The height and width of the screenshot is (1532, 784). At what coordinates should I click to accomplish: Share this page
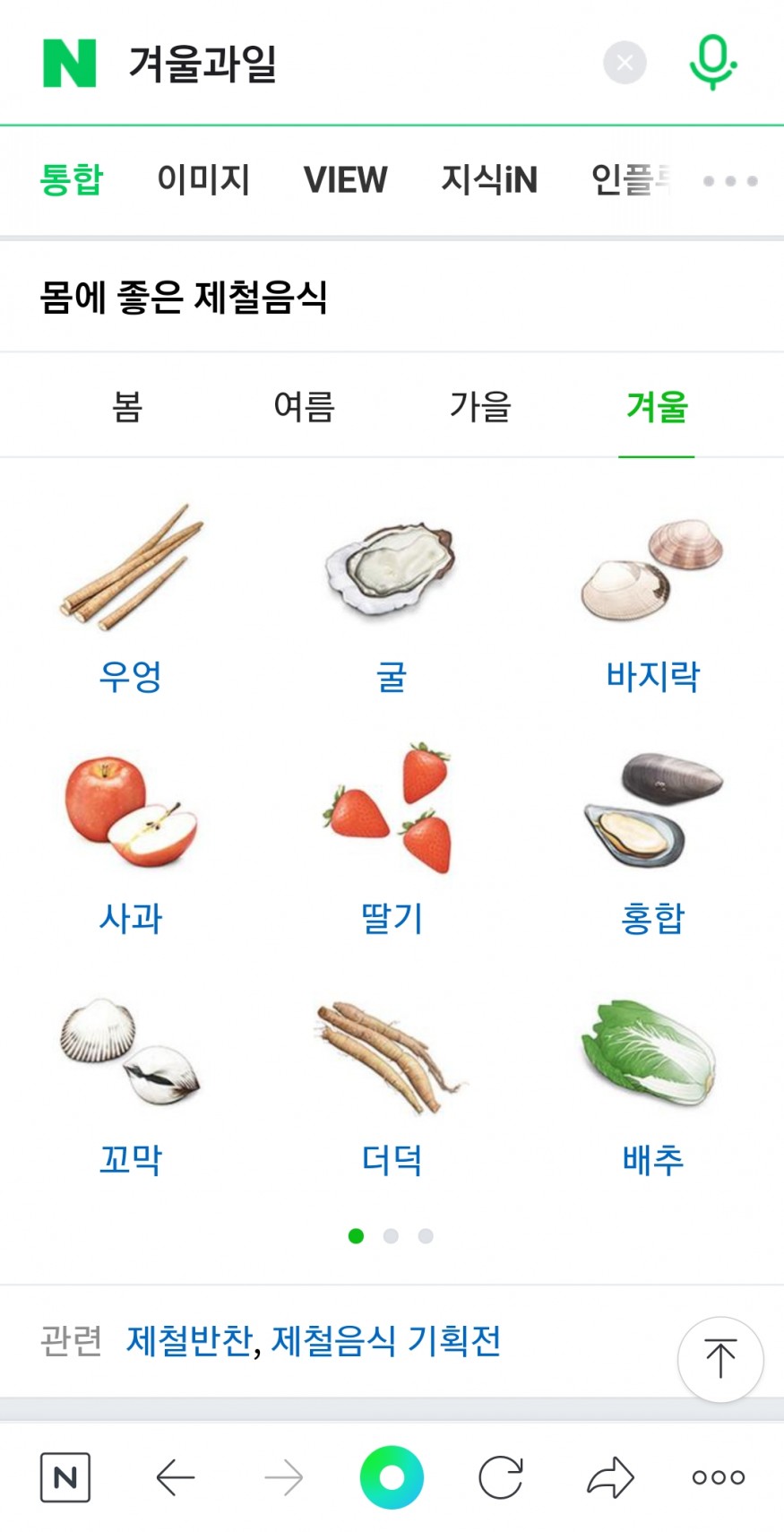pos(610,1477)
